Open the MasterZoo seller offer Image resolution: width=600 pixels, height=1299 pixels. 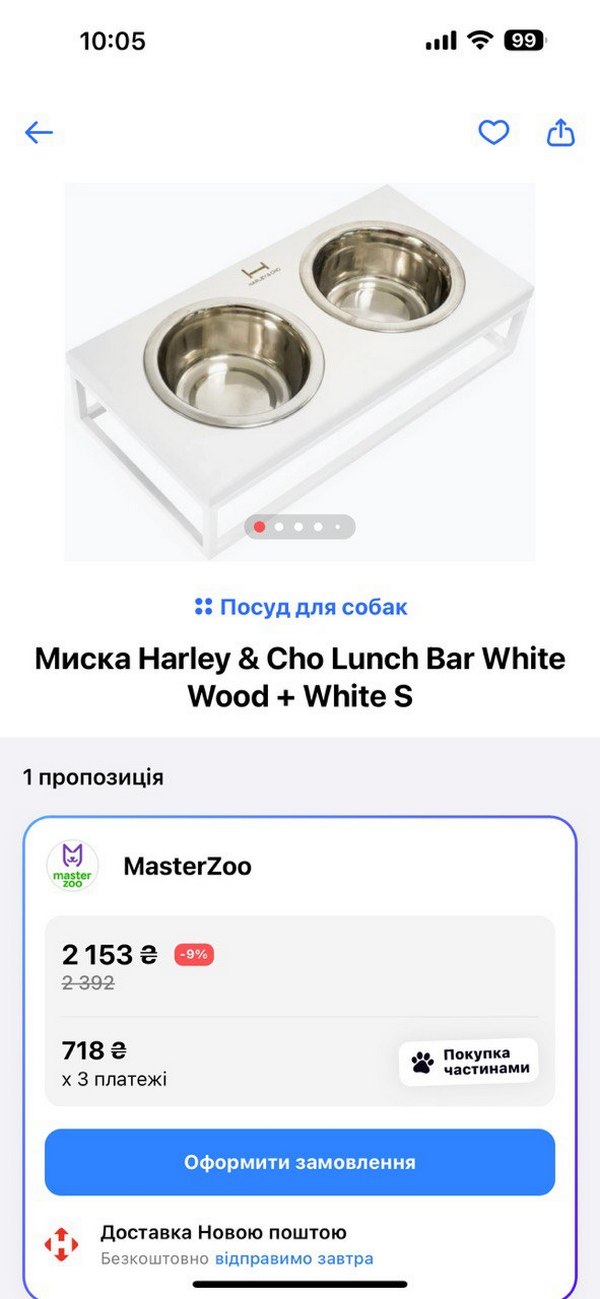(187, 866)
